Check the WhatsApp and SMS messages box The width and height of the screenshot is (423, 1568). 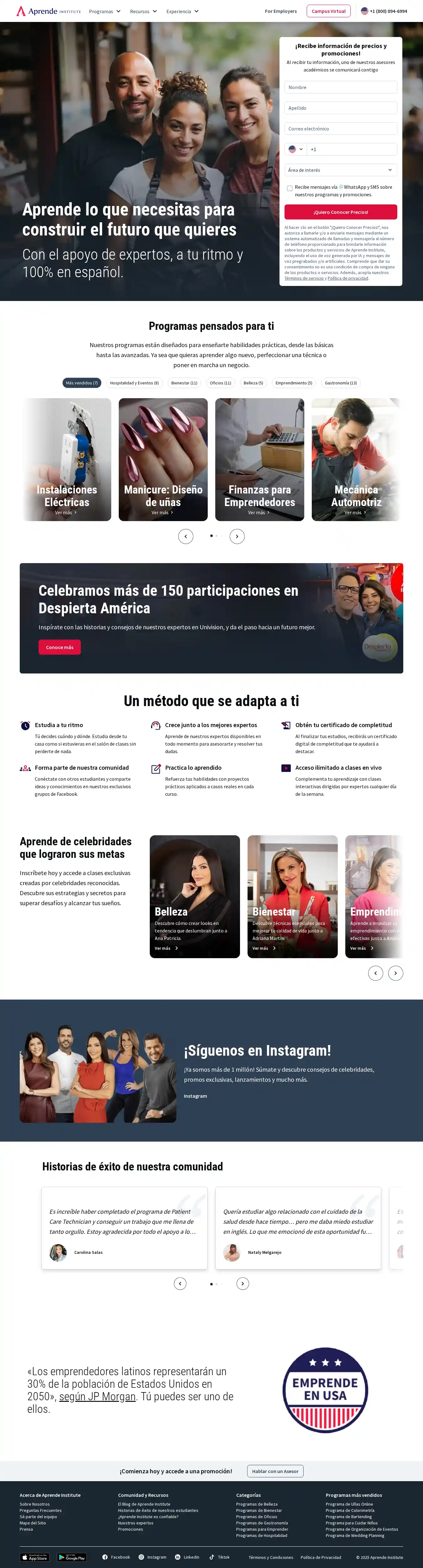290,188
